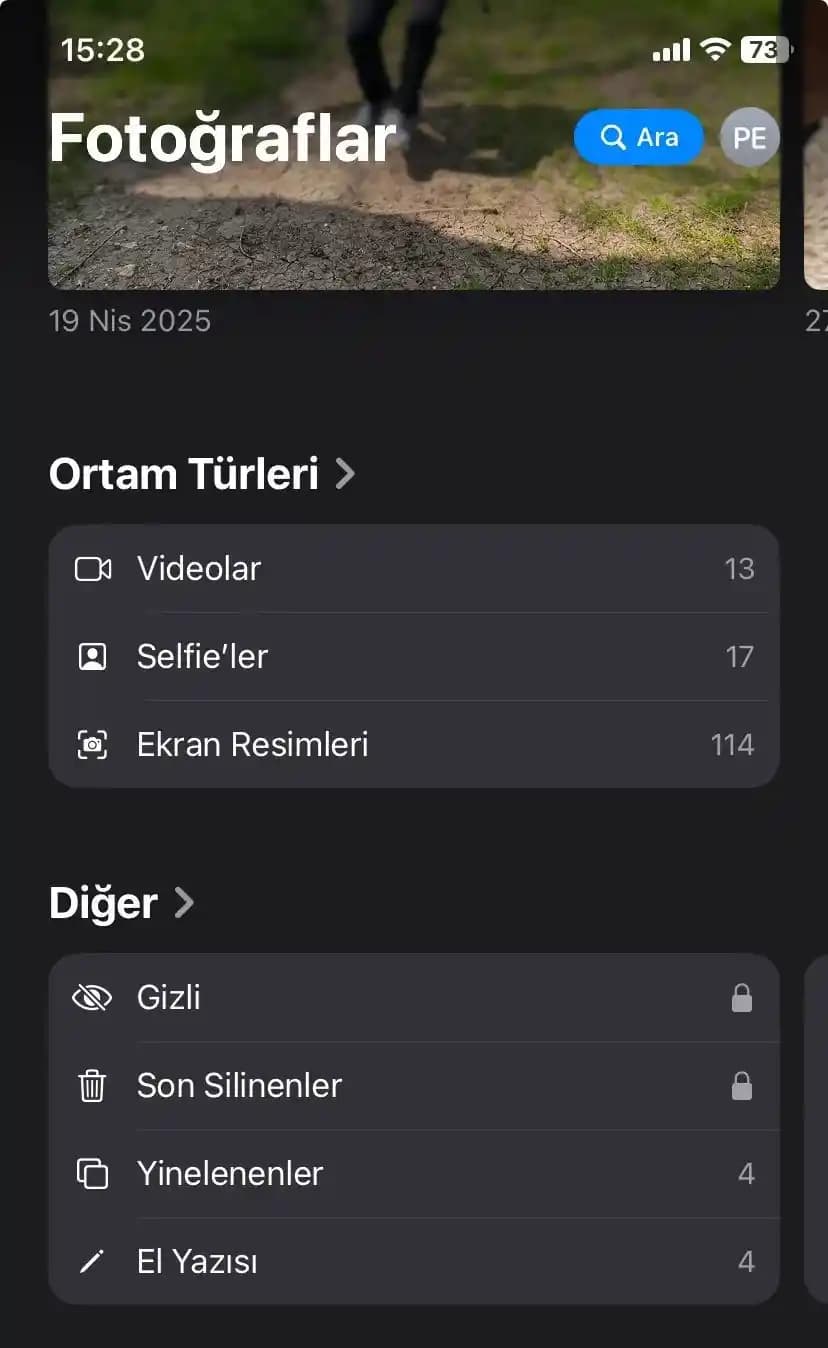Select the Videolar video camera icon
The width and height of the screenshot is (828, 1348).
[x=92, y=568]
